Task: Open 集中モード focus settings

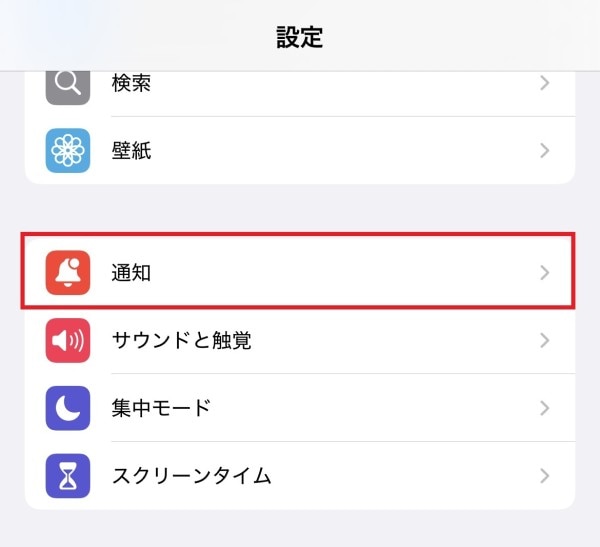Action: pyautogui.click(x=300, y=408)
